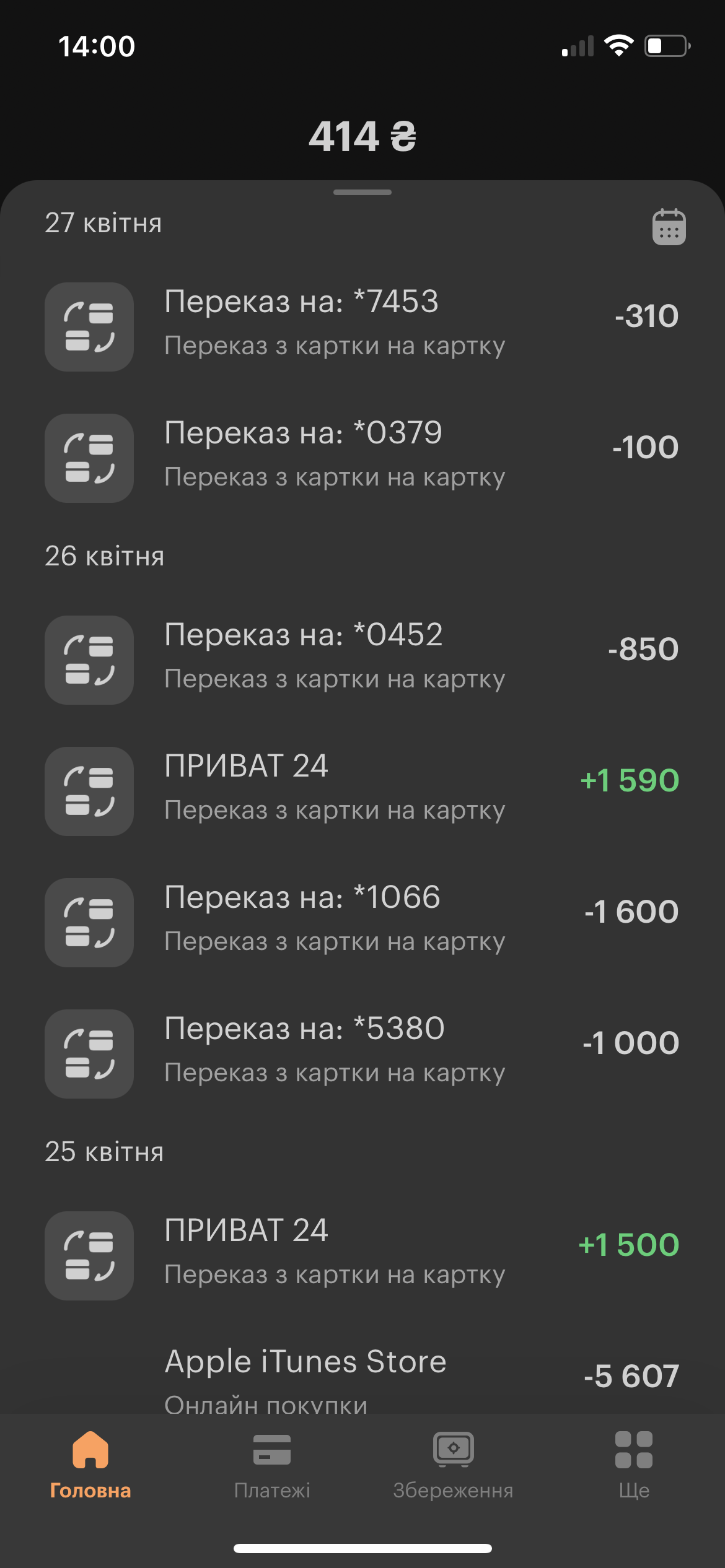
Task: Go to the Збереження tab
Action: click(x=453, y=1465)
